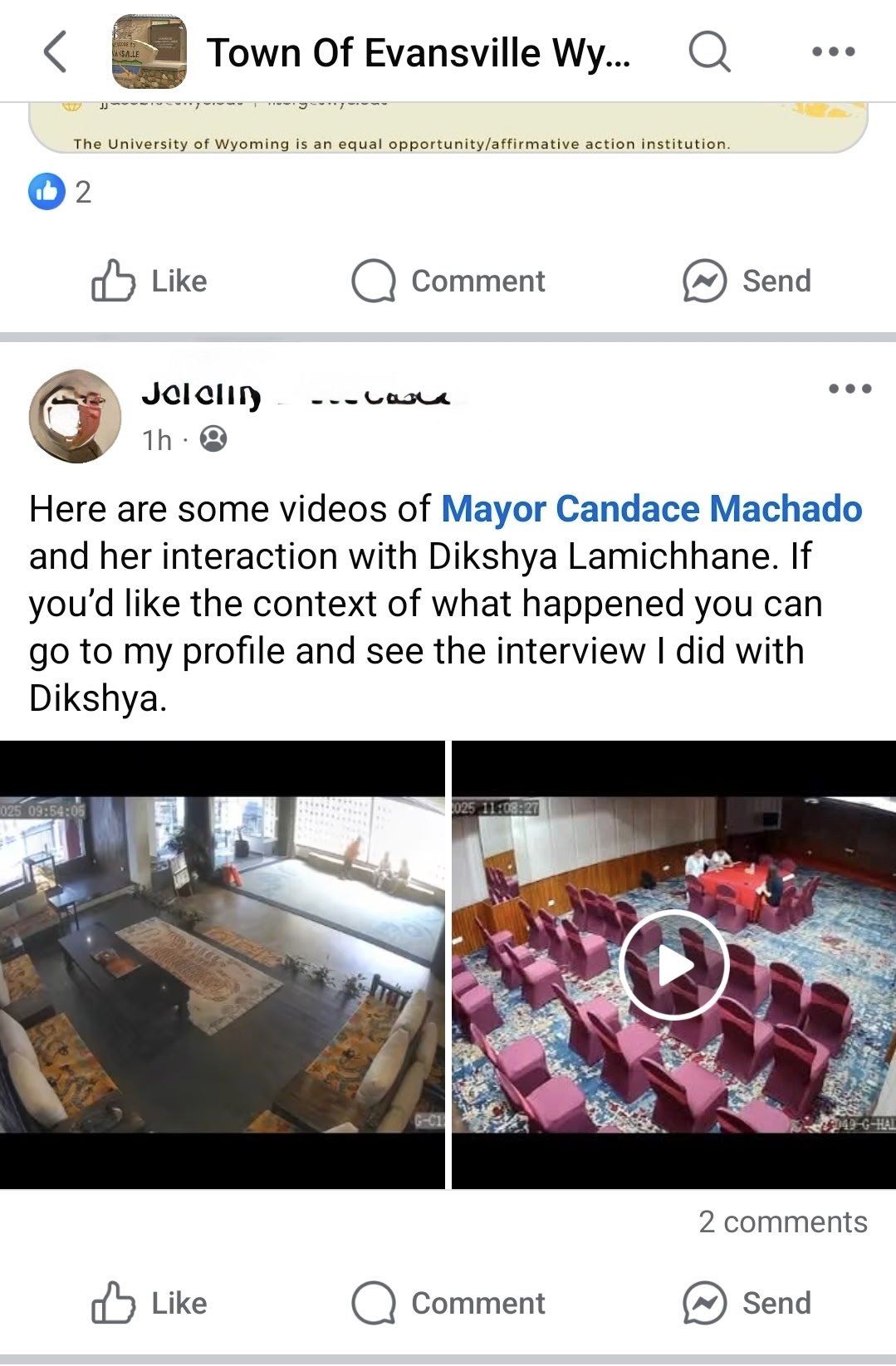Comment on the University of Wyoming post
896x1366 pixels.
click(448, 282)
